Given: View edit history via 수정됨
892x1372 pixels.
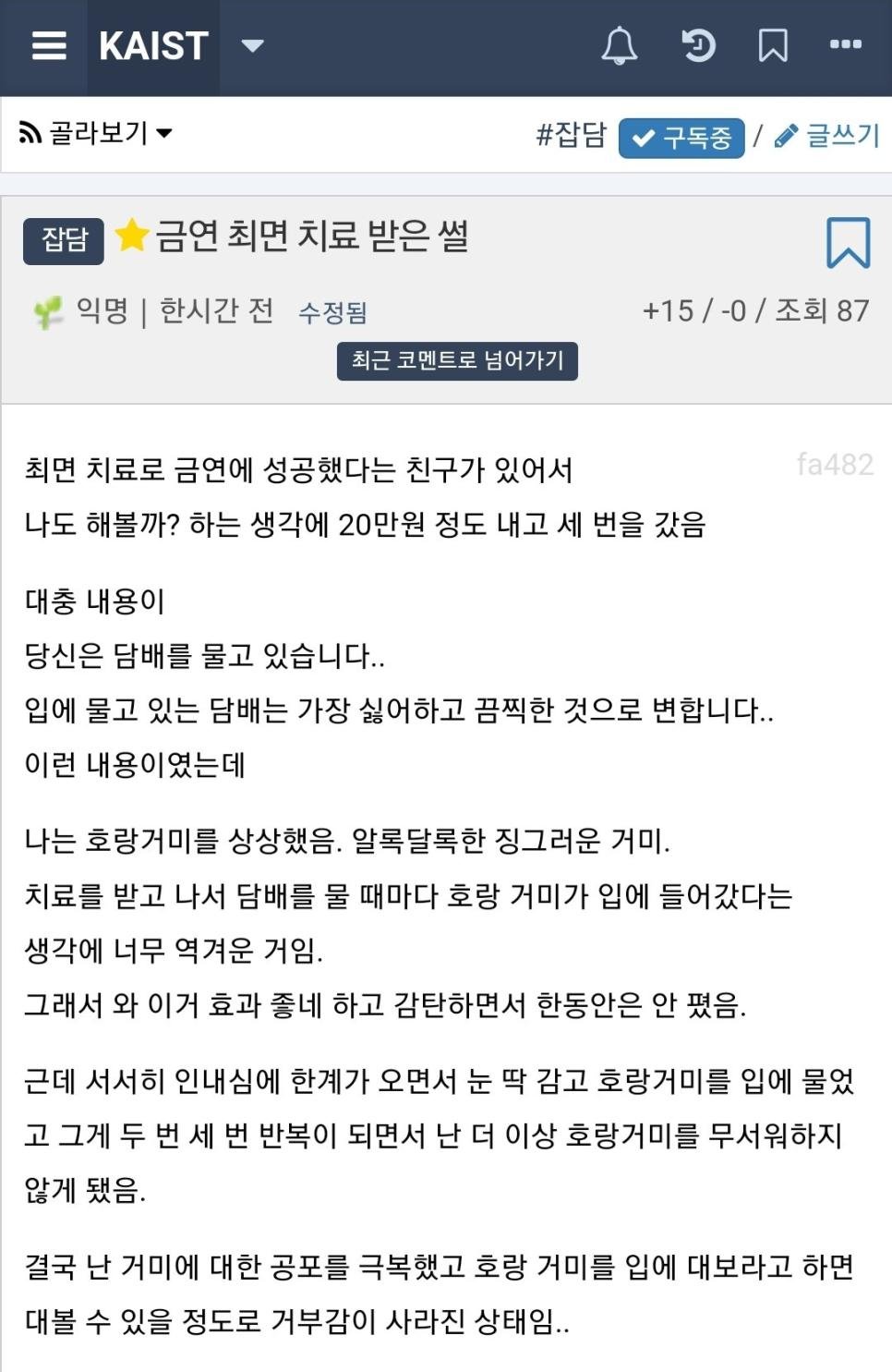Looking at the screenshot, I should pyautogui.click(x=332, y=313).
